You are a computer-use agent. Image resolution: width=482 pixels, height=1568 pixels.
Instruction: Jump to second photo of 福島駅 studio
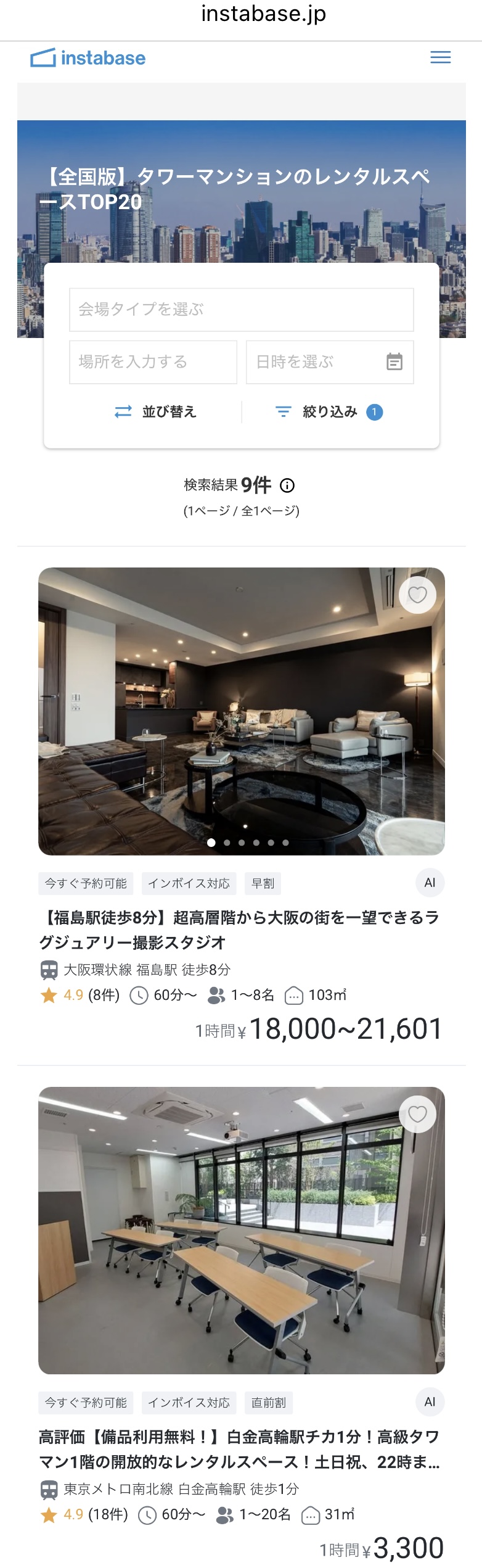click(227, 843)
